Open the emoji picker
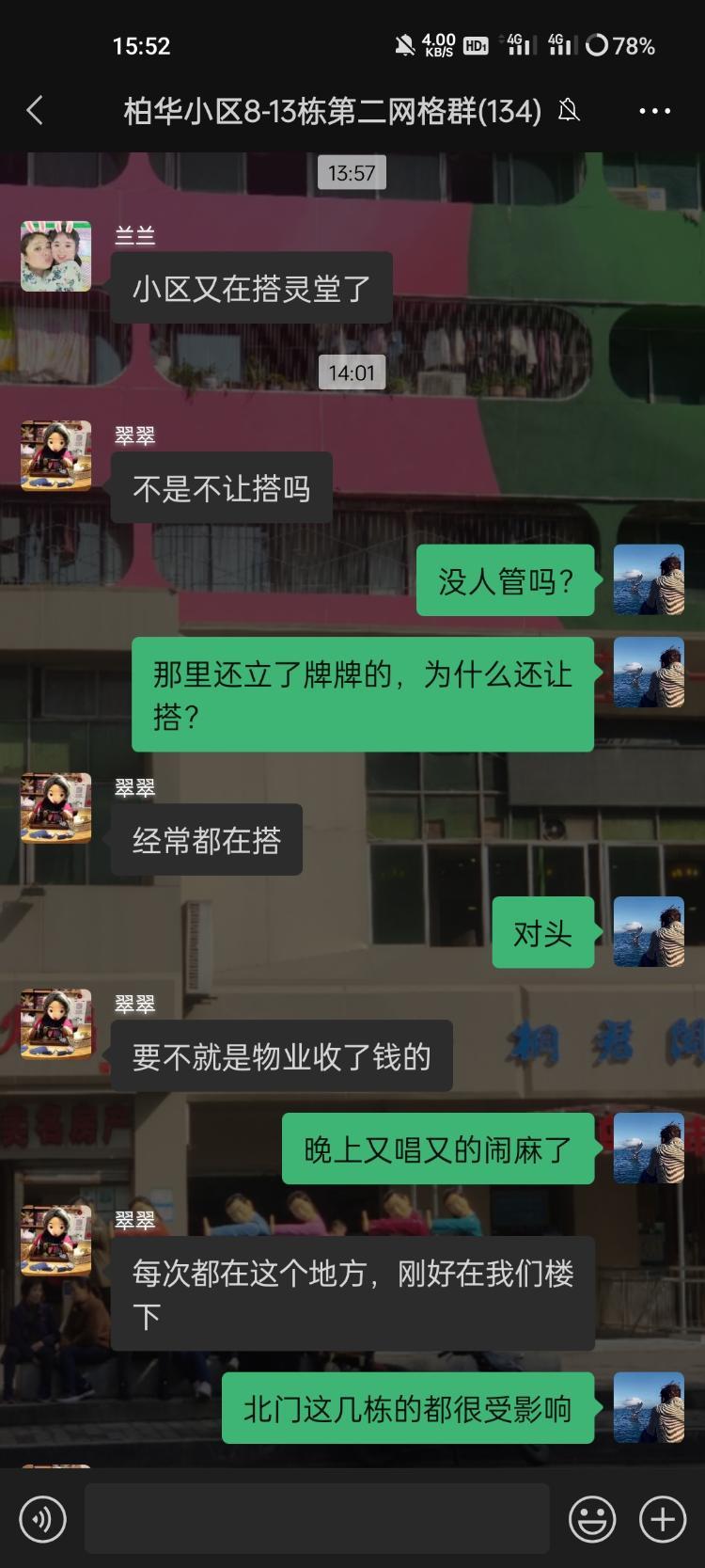 coord(592,1519)
